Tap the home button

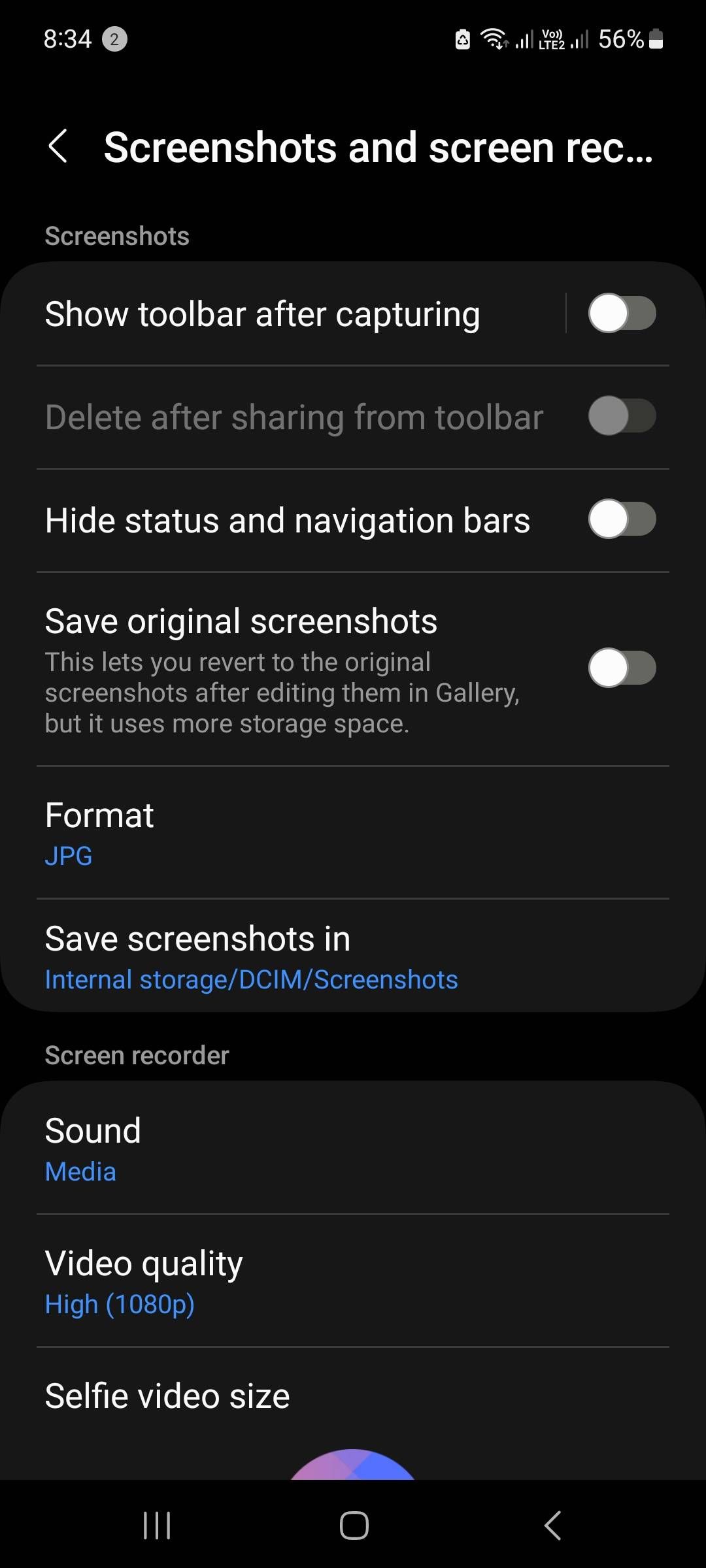(x=353, y=1526)
